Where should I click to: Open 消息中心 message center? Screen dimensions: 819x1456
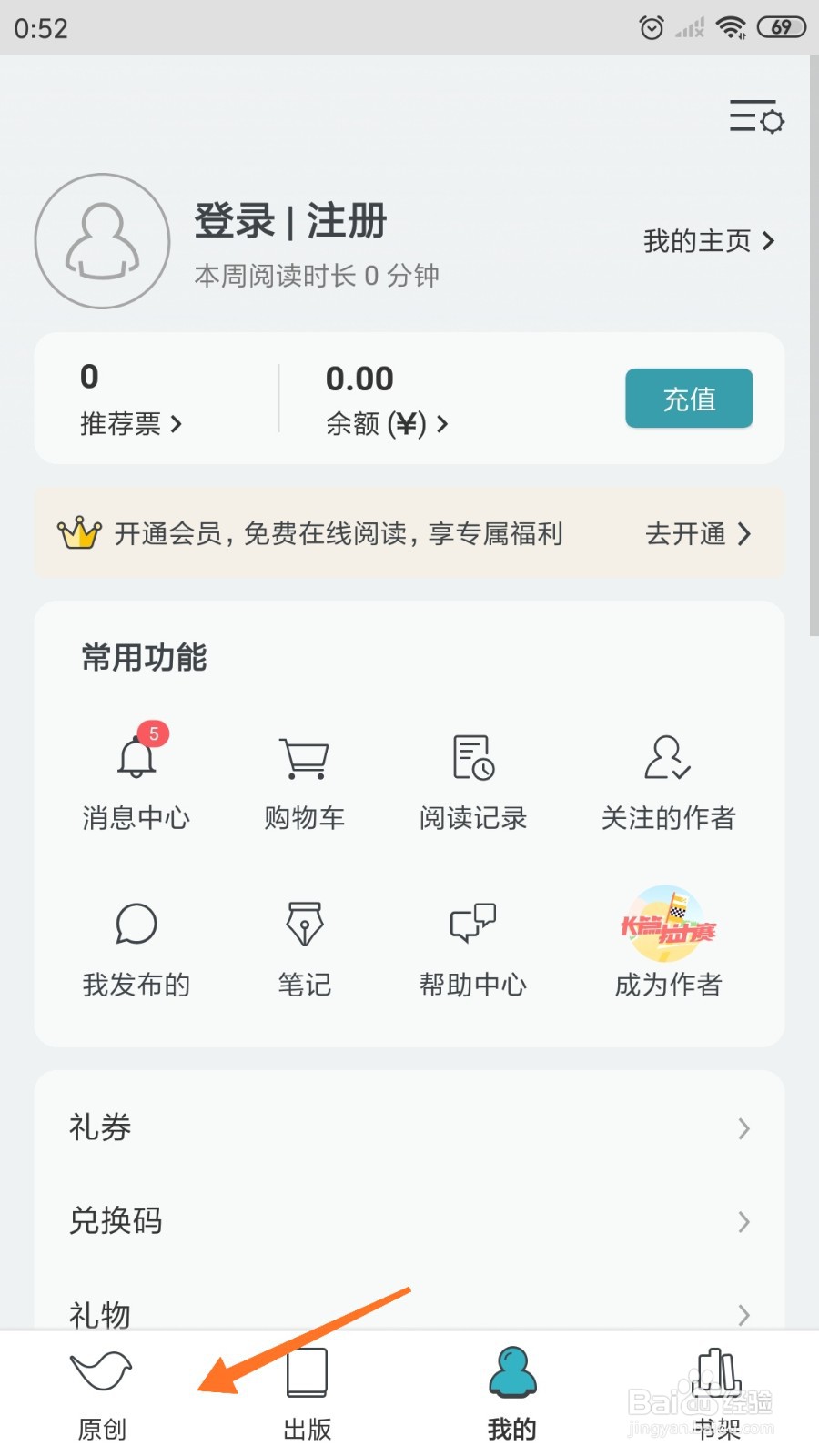pyautogui.click(x=136, y=778)
